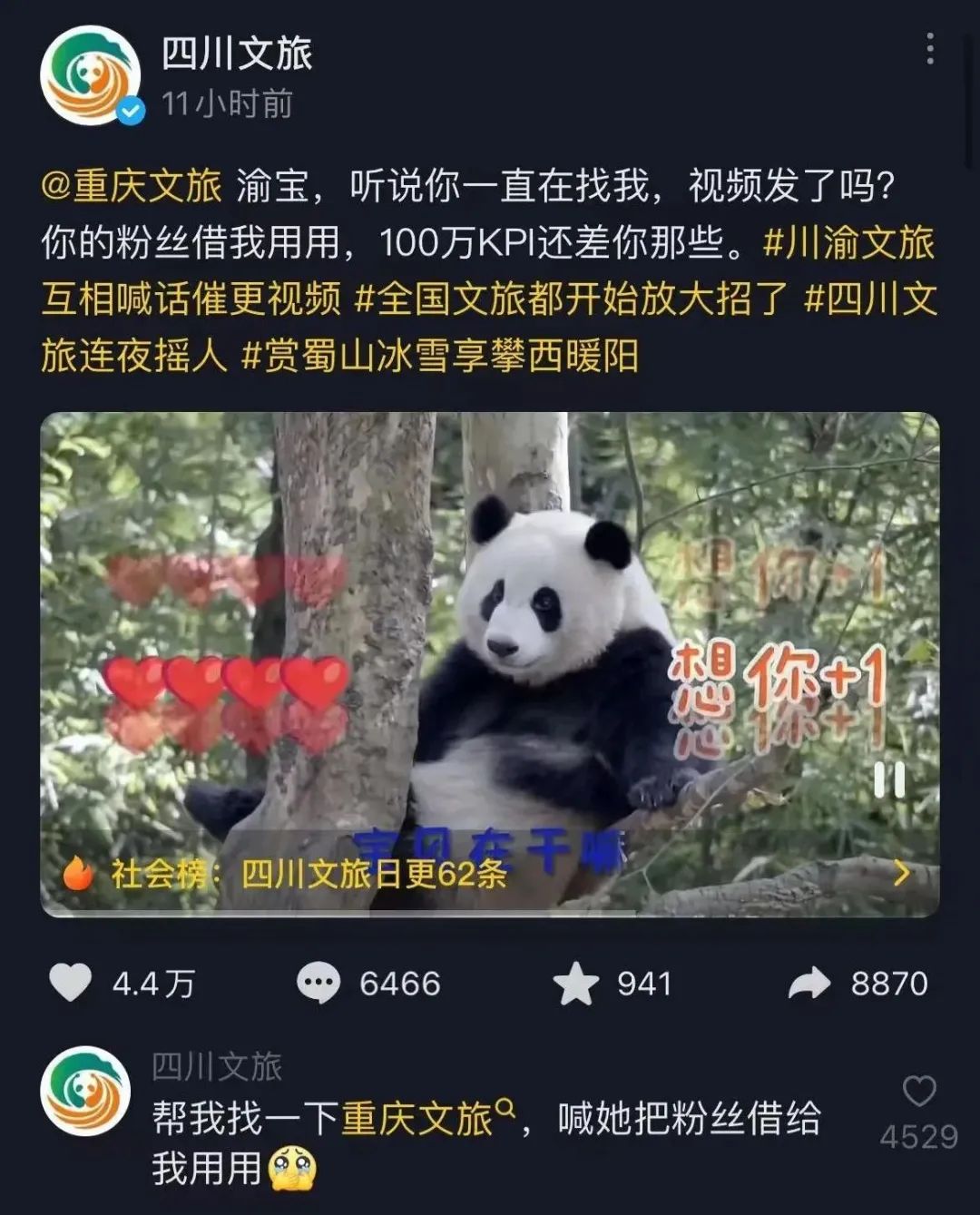Like 四川文旅's comment with the heart
Screen dimensions: 980x1215
pyautogui.click(x=918, y=1092)
